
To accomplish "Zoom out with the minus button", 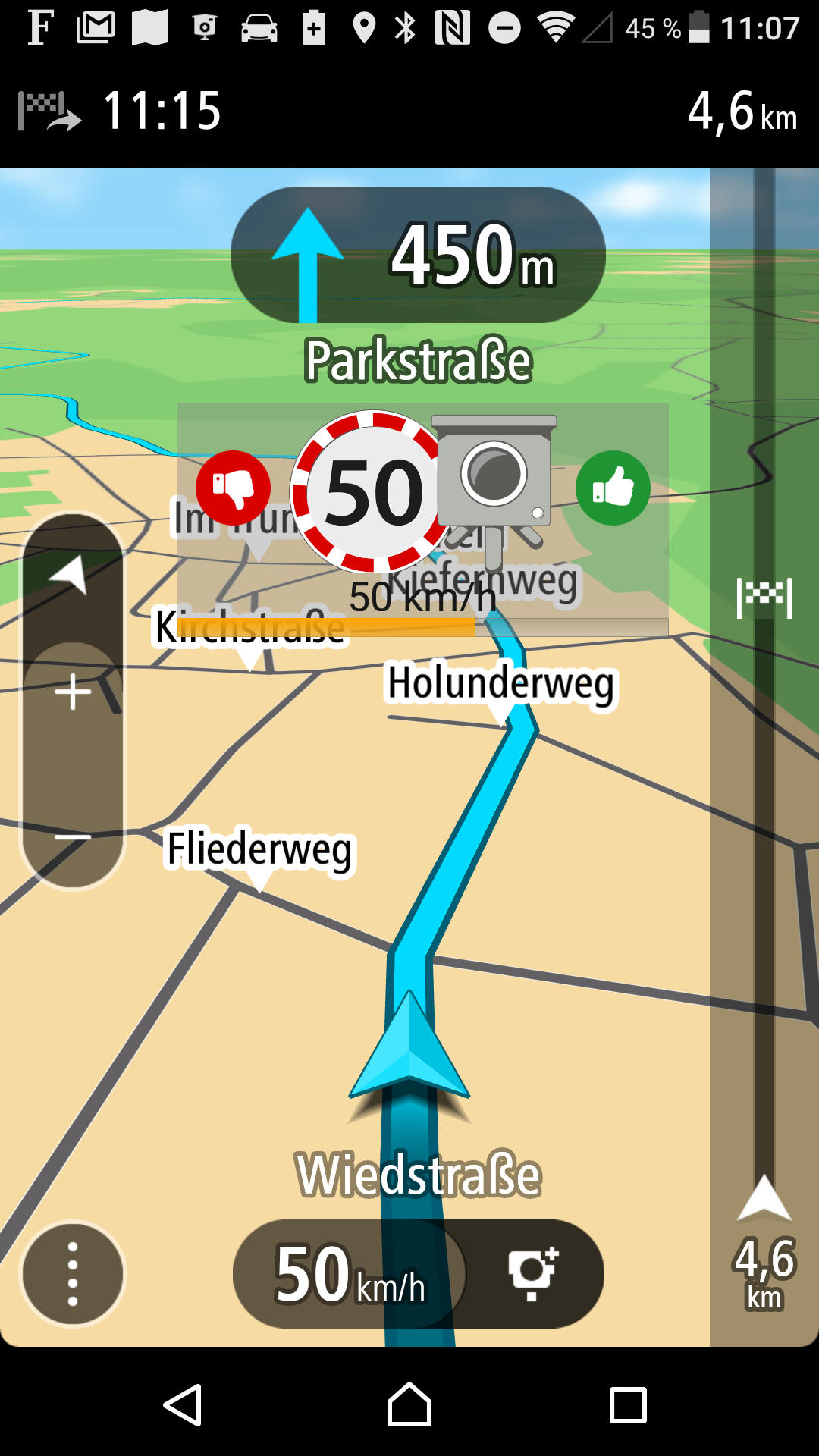I will pyautogui.click(x=73, y=837).
